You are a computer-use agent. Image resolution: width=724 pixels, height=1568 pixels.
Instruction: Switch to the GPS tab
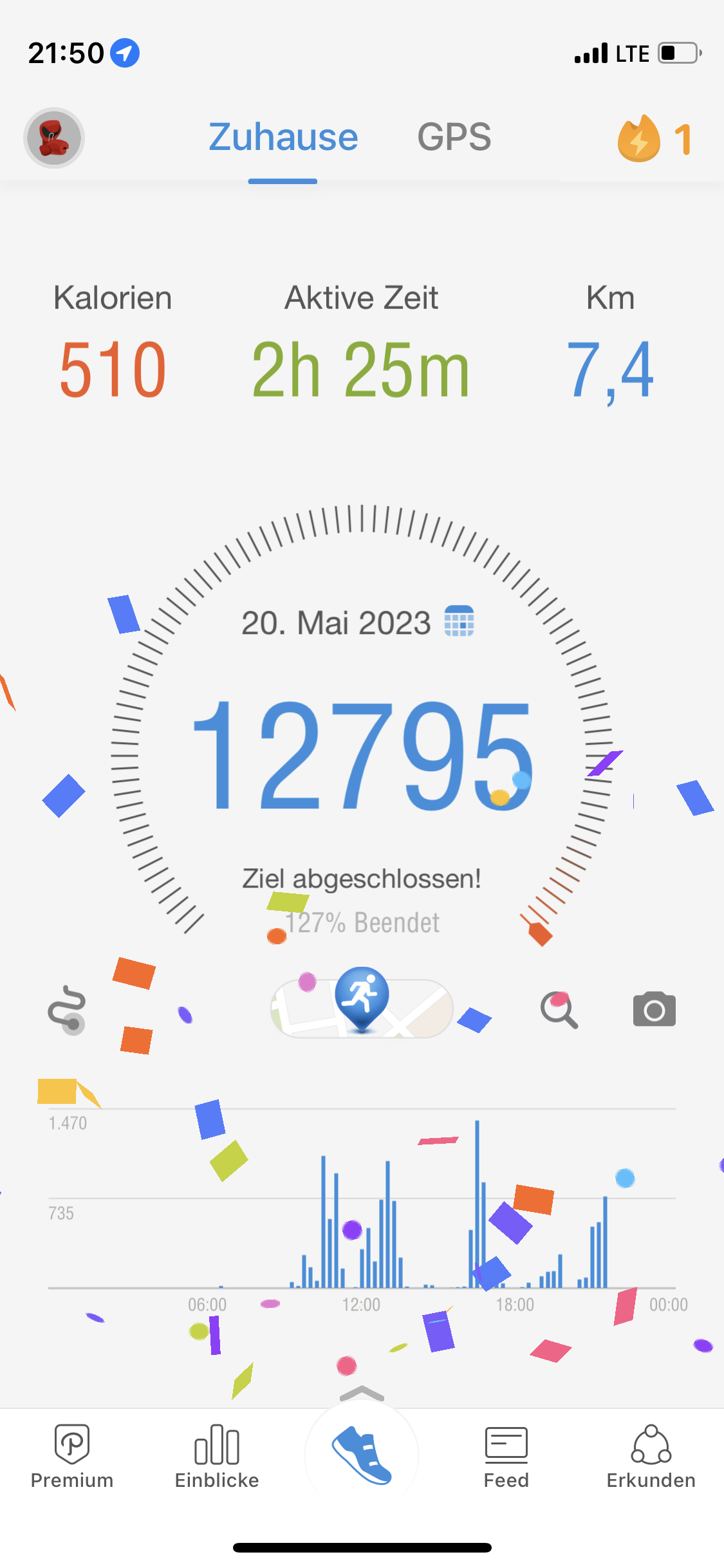[x=454, y=137]
